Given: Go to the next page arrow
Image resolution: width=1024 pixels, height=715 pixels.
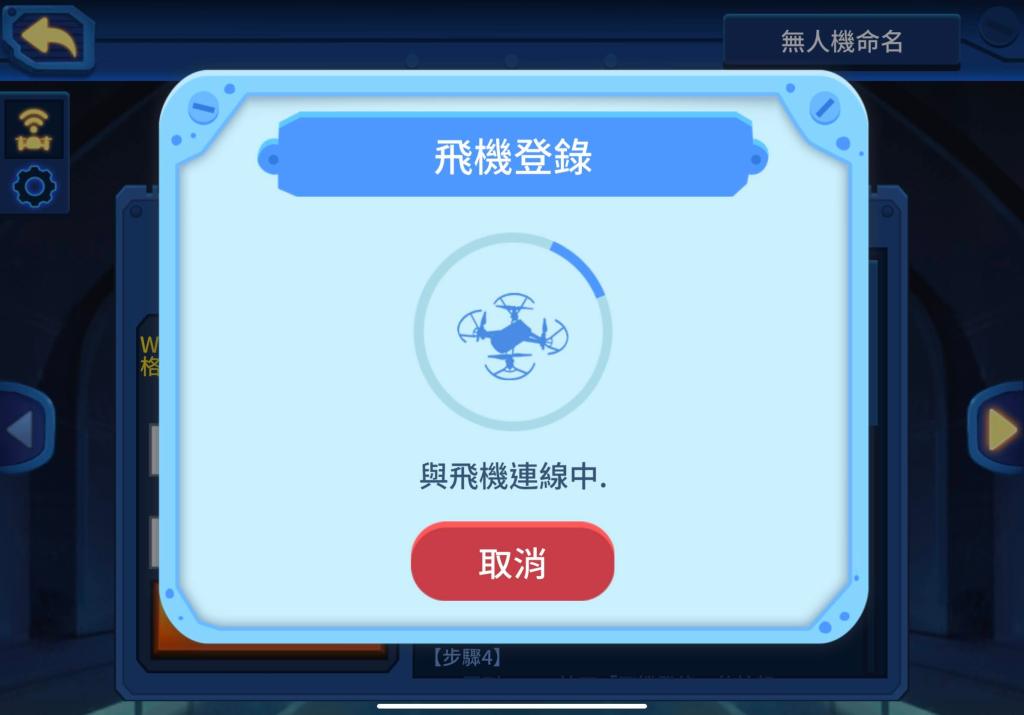Looking at the screenshot, I should pyautogui.click(x=999, y=429).
